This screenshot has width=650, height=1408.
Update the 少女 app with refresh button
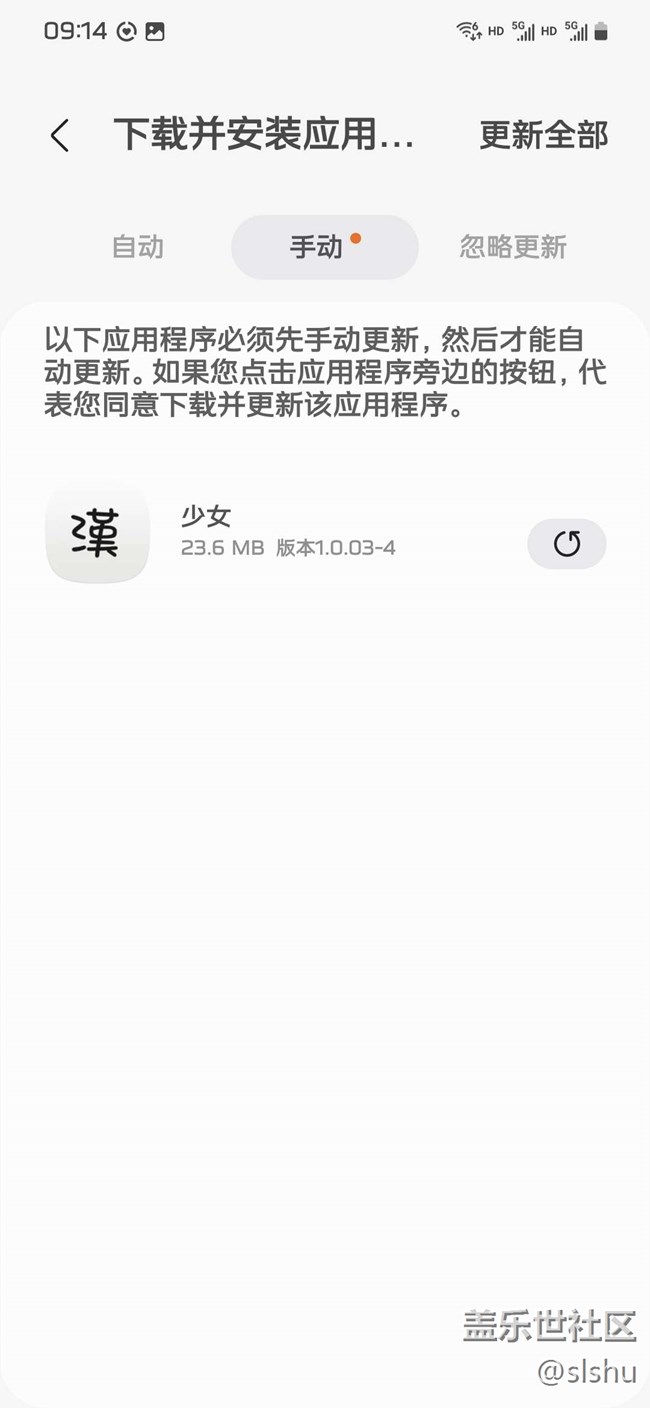(x=567, y=544)
